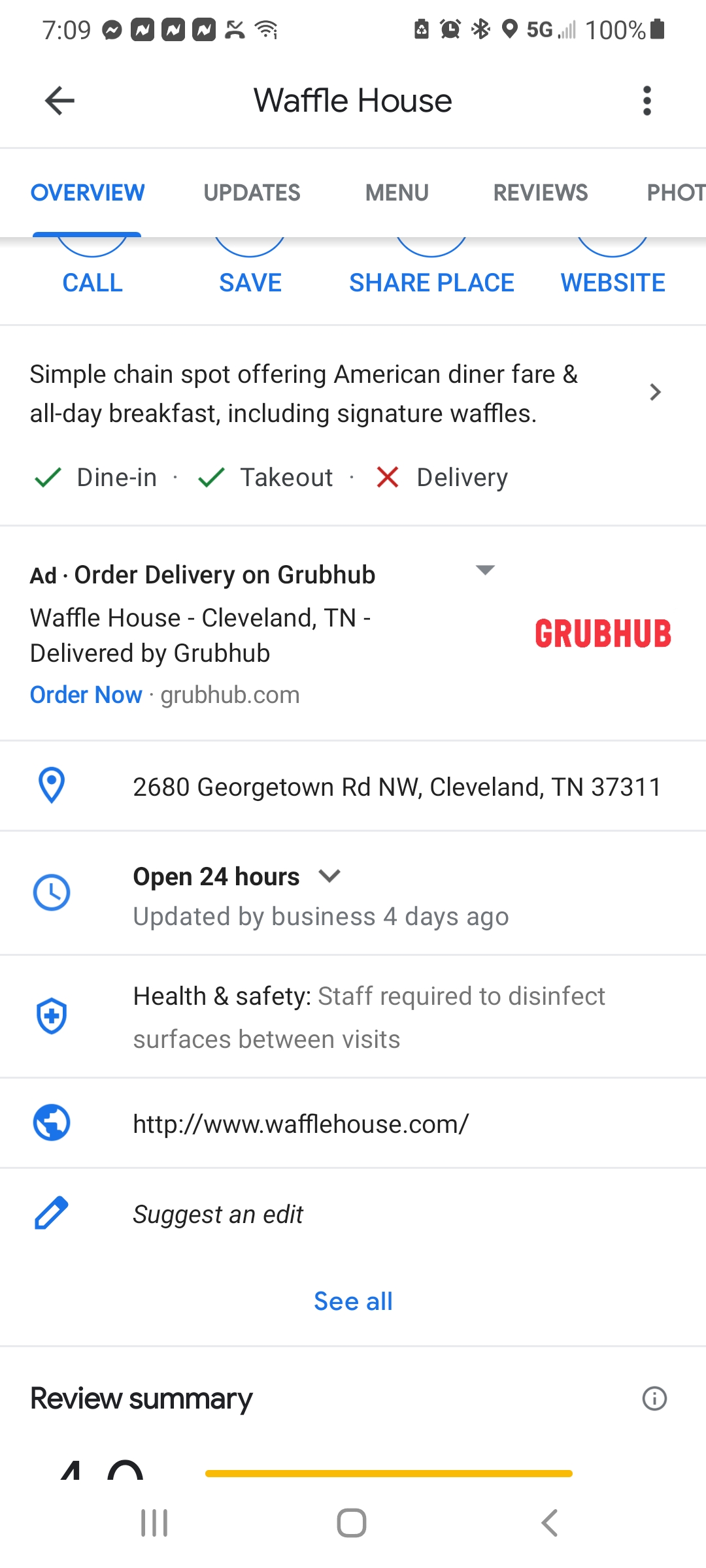Viewport: 706px width, 1568px height.
Task: Open the description chevron for more details
Action: (x=654, y=392)
